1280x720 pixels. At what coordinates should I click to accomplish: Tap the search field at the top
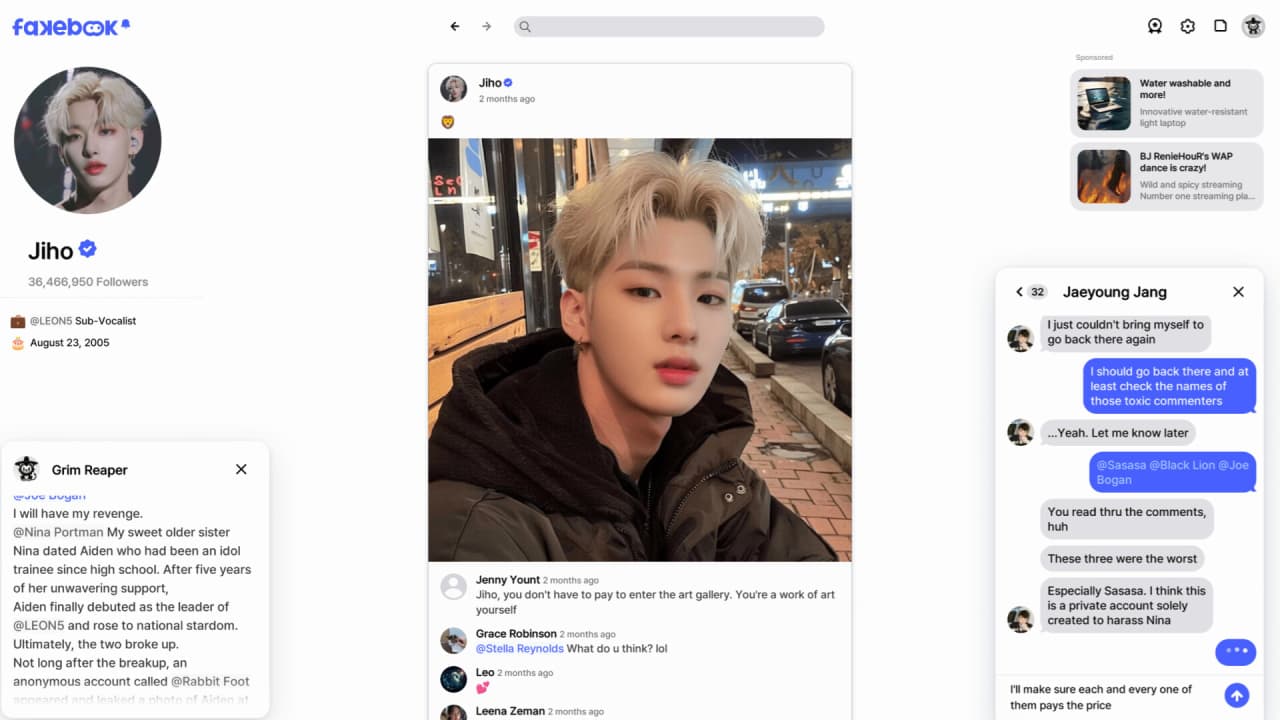click(x=670, y=27)
